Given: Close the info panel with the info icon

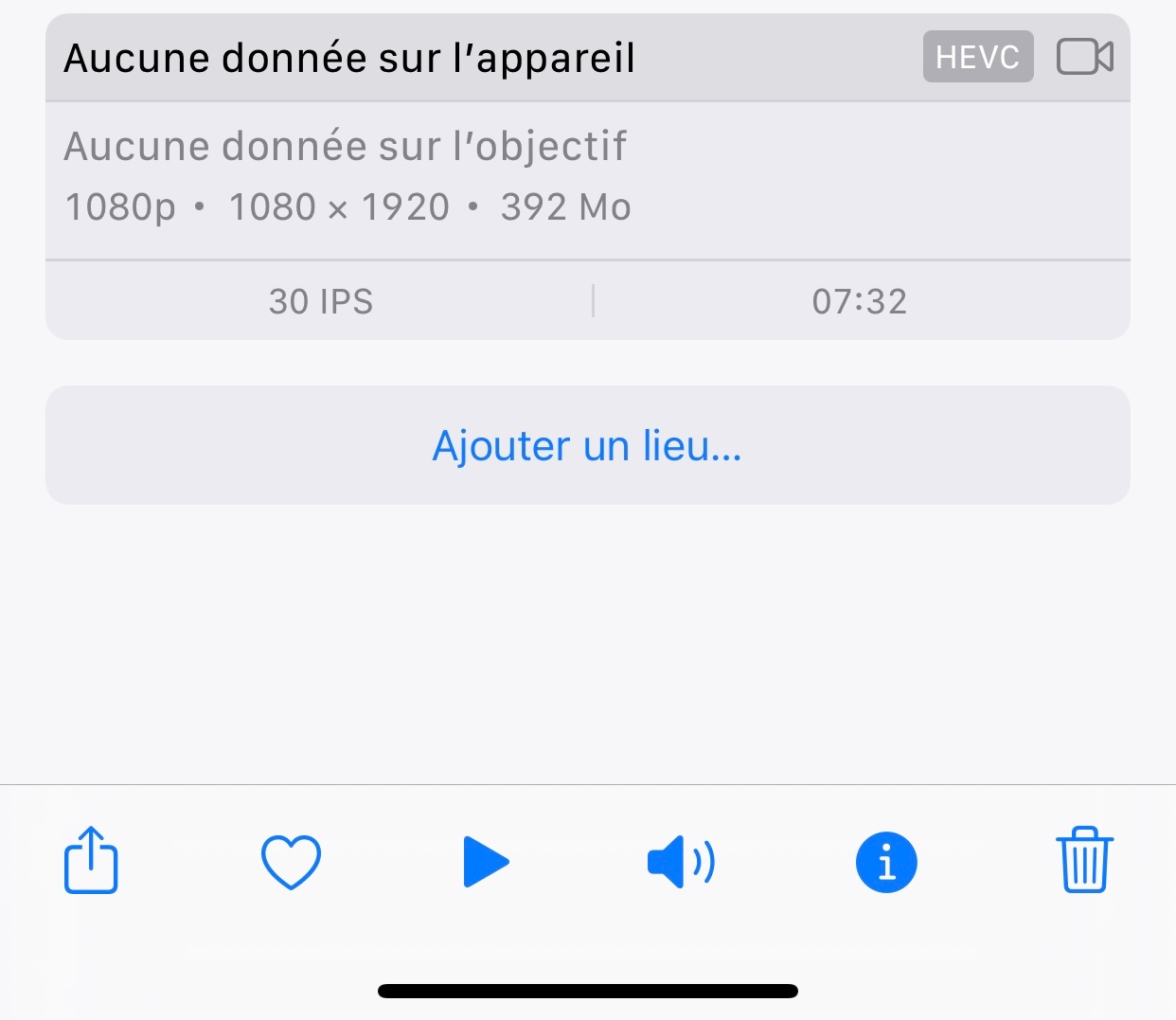Looking at the screenshot, I should point(886,863).
